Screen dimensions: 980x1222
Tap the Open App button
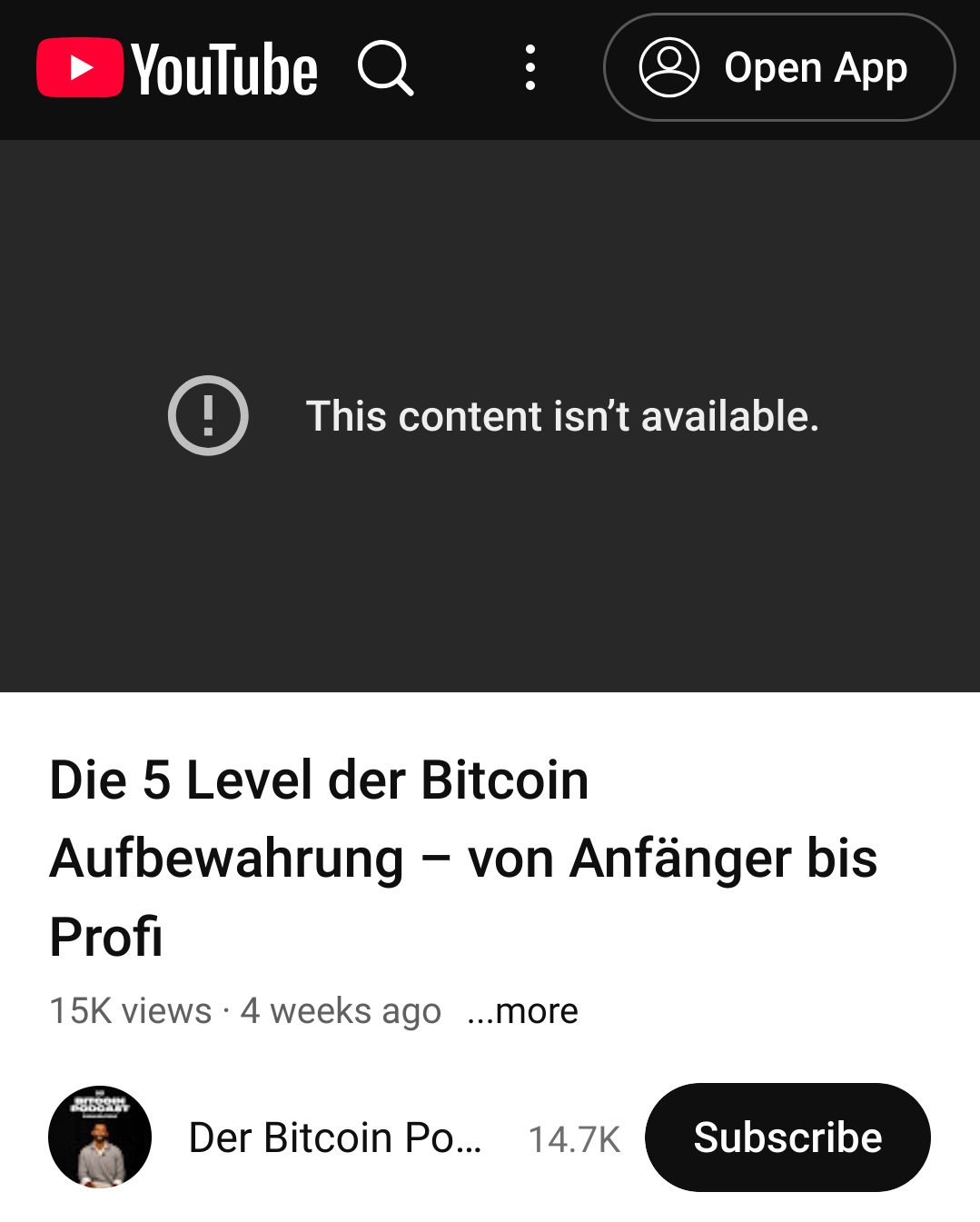[x=779, y=67]
